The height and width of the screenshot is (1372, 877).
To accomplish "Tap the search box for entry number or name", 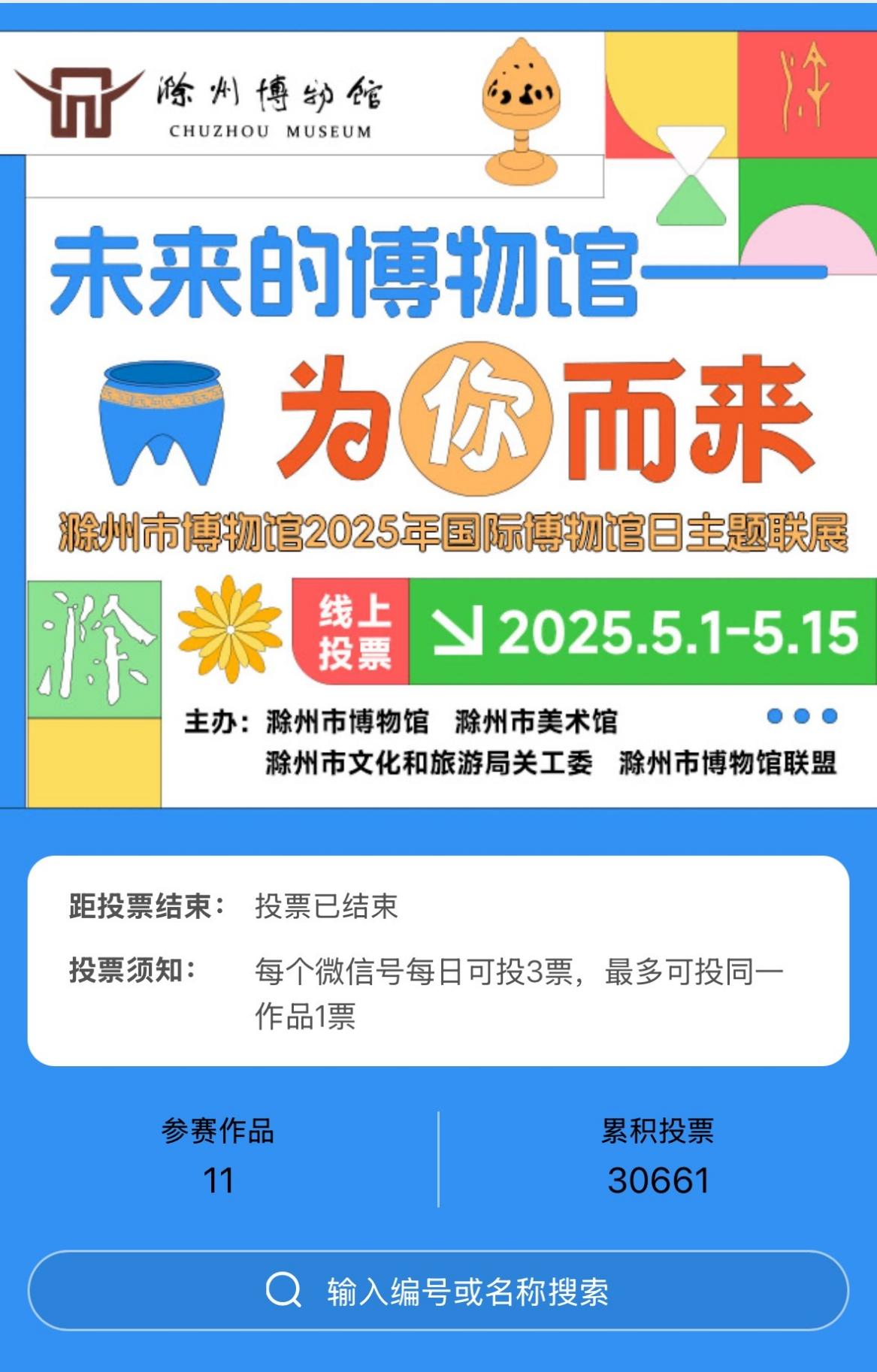I will pyautogui.click(x=438, y=1290).
